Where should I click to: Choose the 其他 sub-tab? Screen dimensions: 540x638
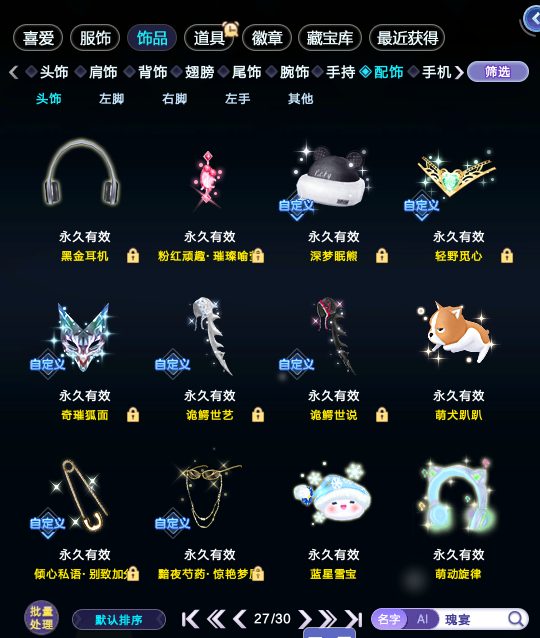(300, 98)
